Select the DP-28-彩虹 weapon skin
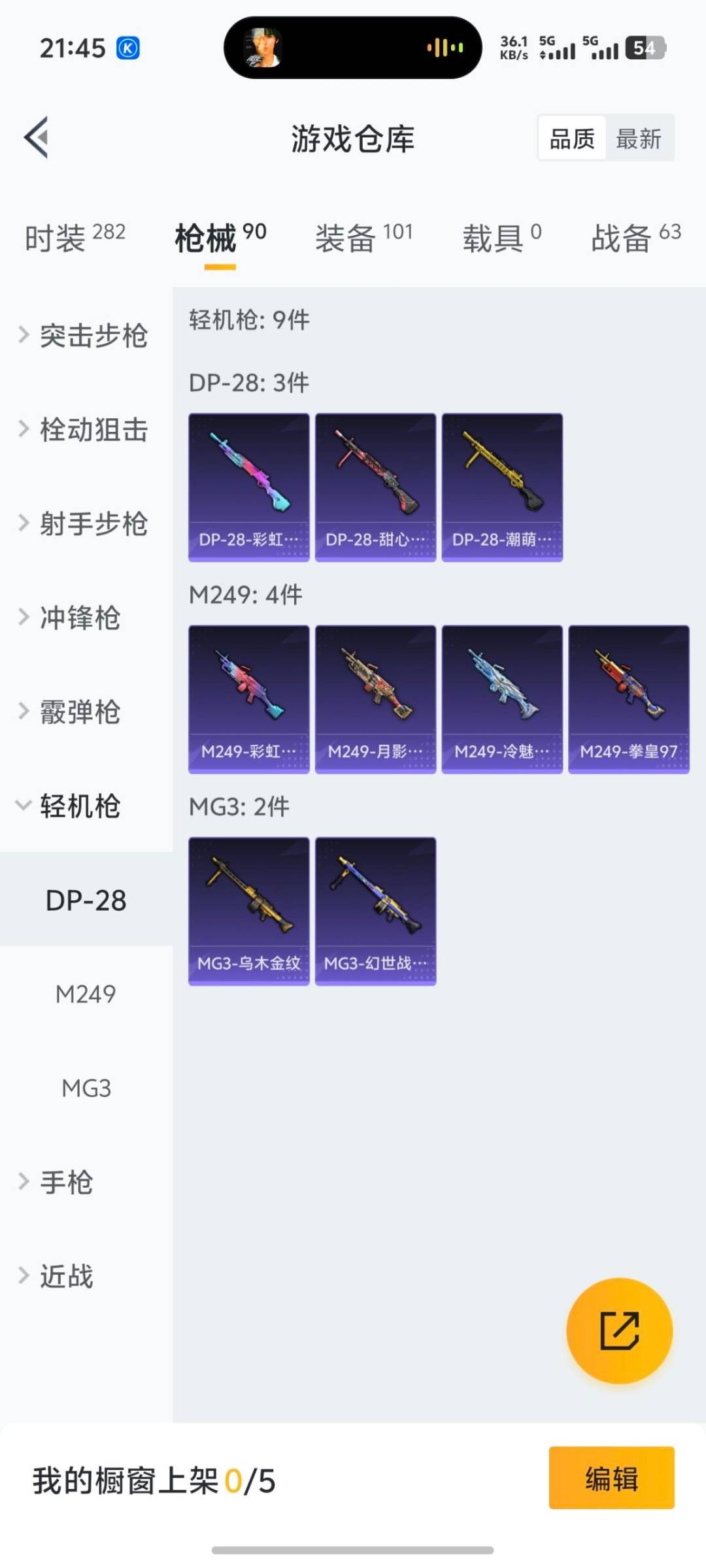 [x=248, y=486]
